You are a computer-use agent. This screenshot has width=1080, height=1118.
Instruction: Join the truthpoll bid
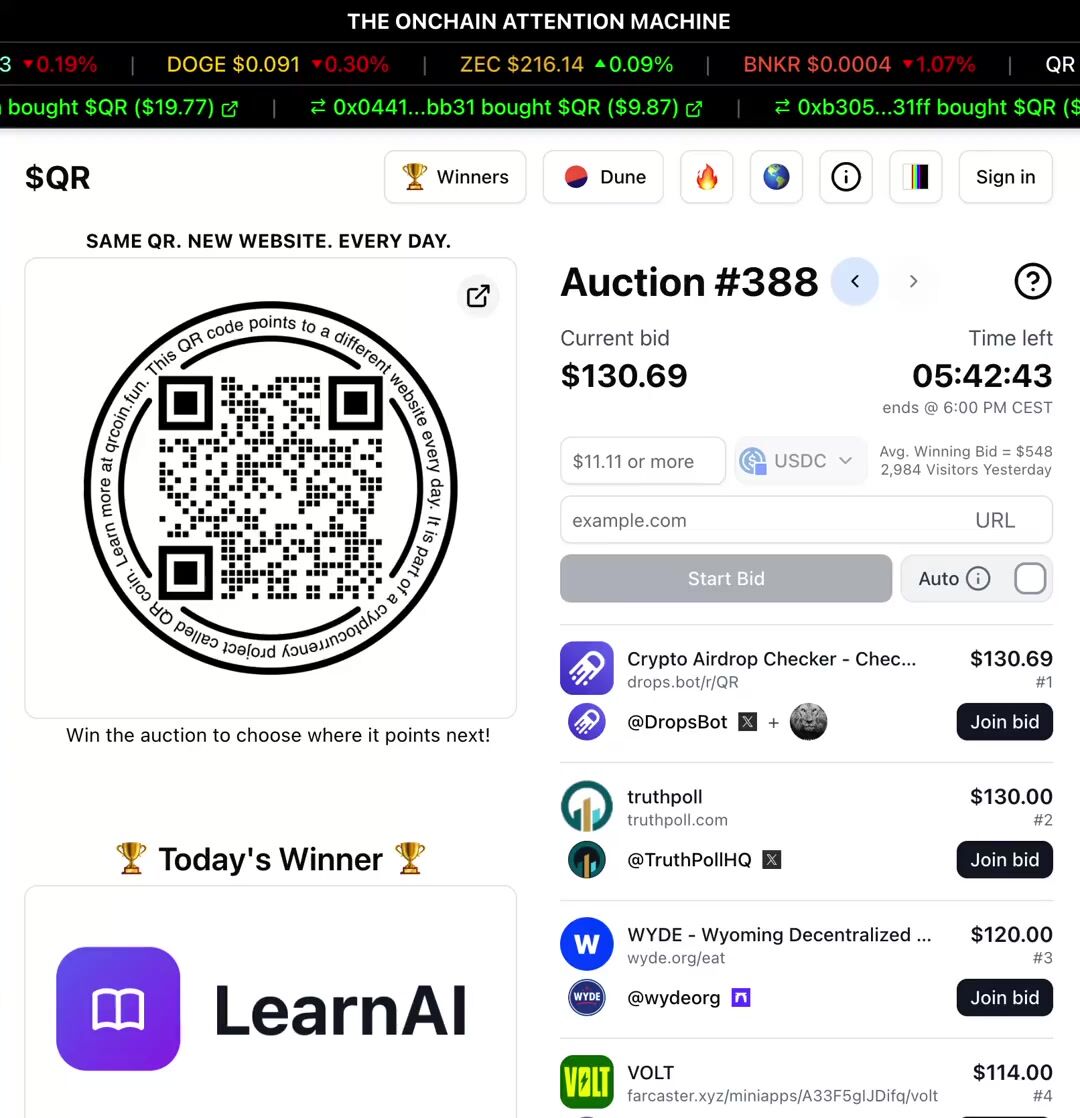coord(1004,860)
